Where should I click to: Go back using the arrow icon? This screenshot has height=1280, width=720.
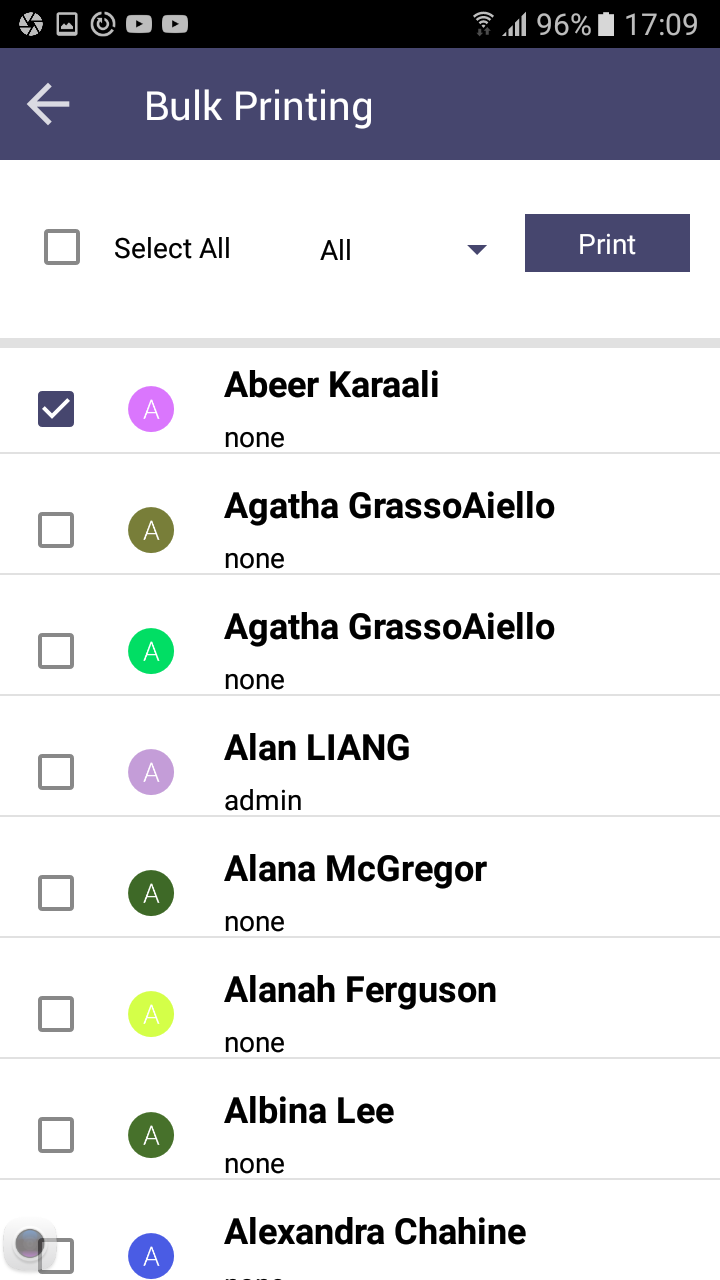click(48, 104)
